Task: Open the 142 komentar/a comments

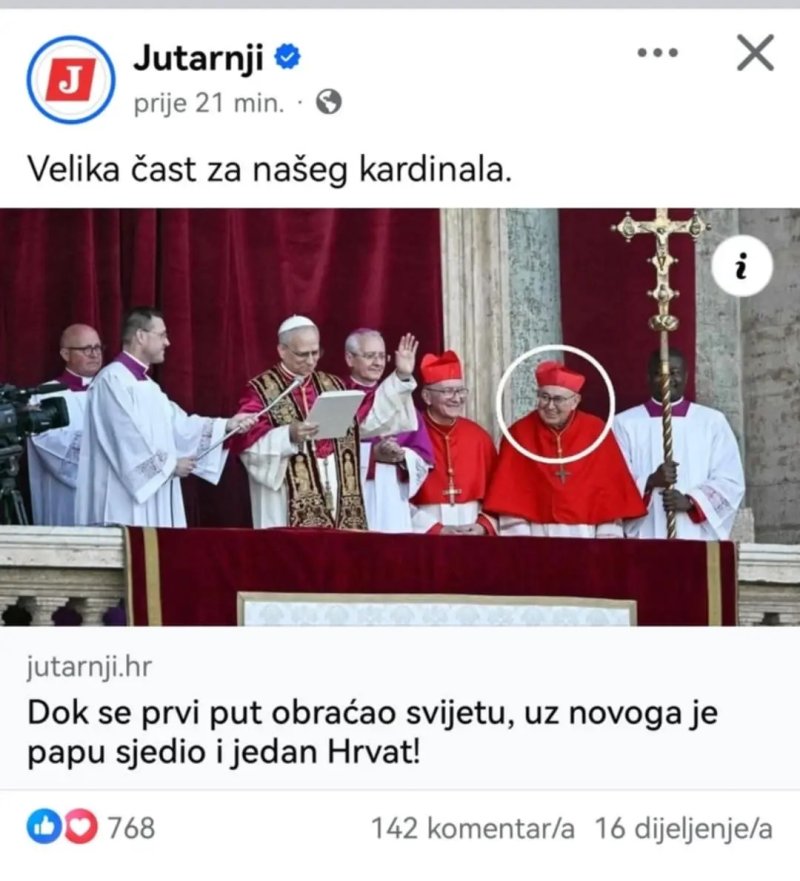Action: point(473,828)
